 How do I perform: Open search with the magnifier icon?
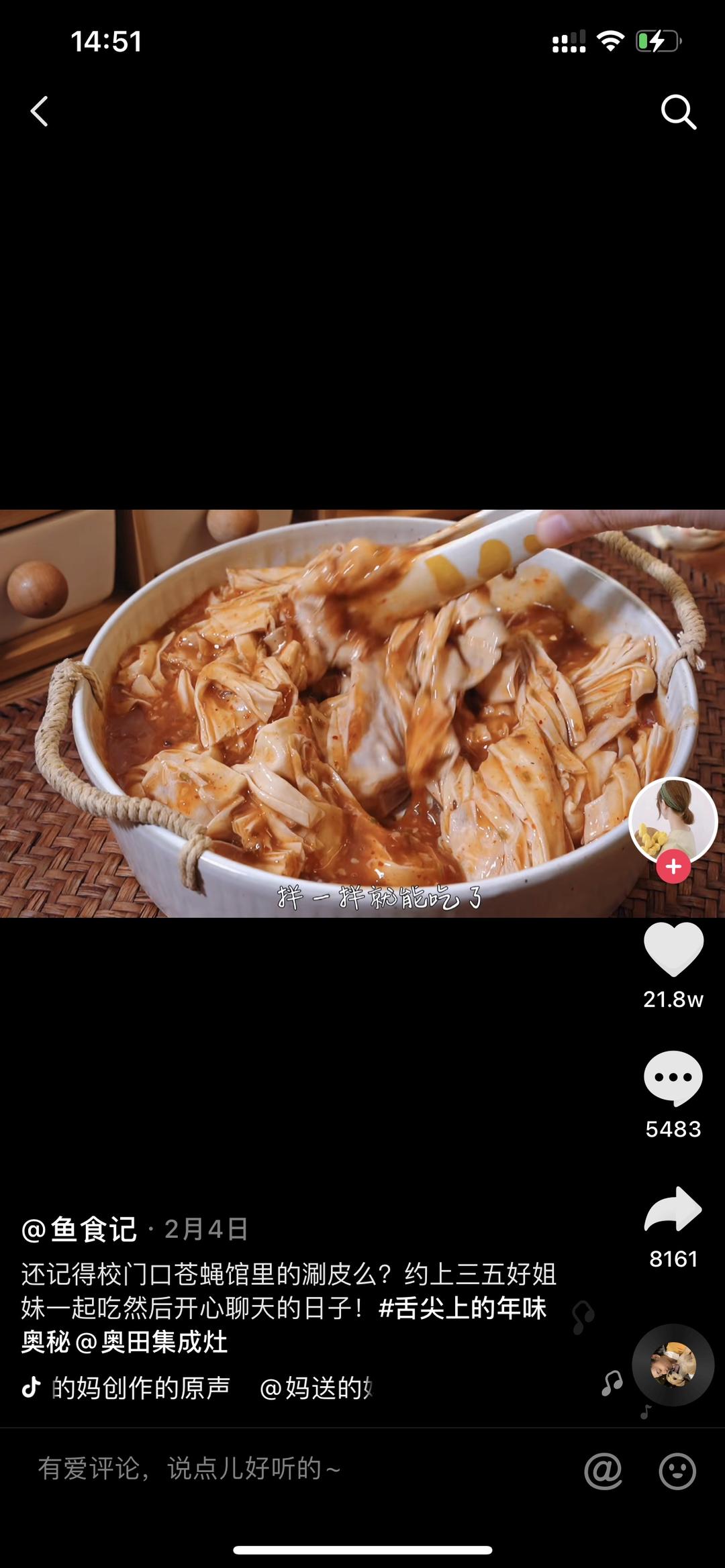pyautogui.click(x=678, y=111)
